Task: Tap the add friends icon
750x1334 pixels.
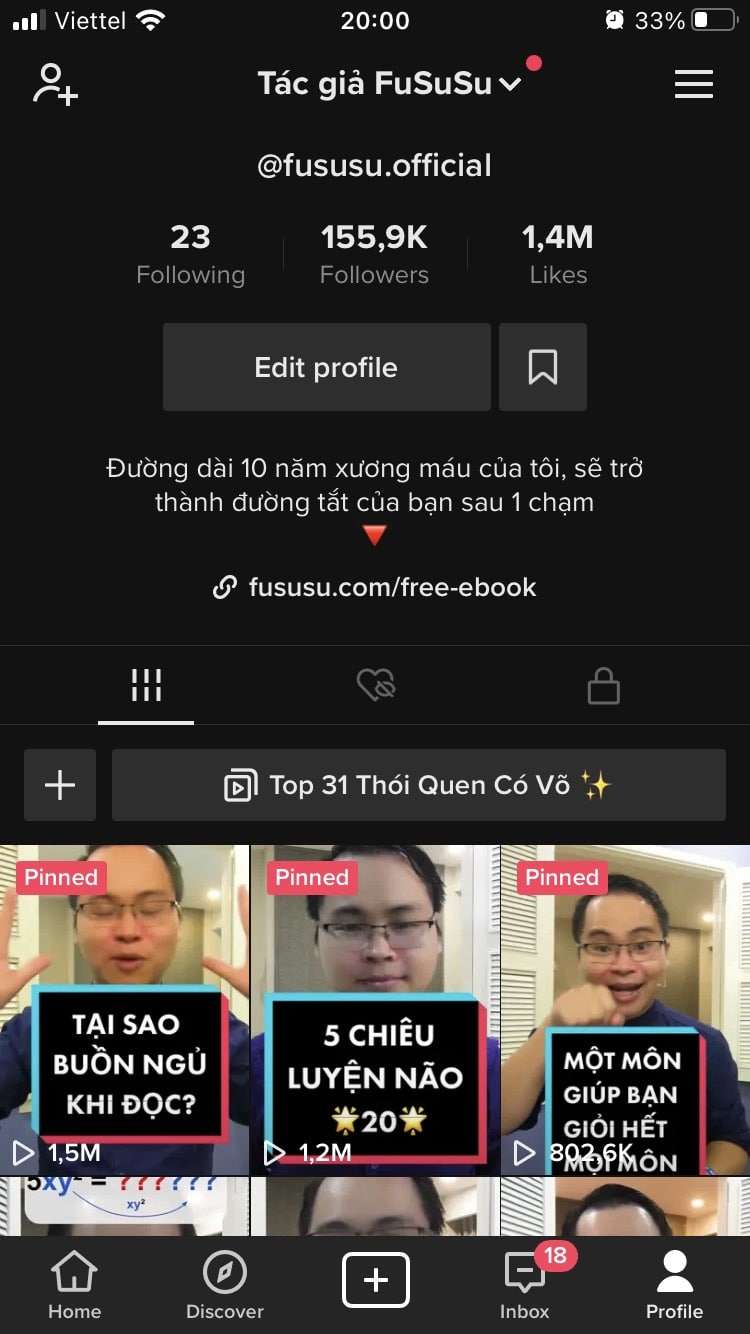Action: click(55, 84)
